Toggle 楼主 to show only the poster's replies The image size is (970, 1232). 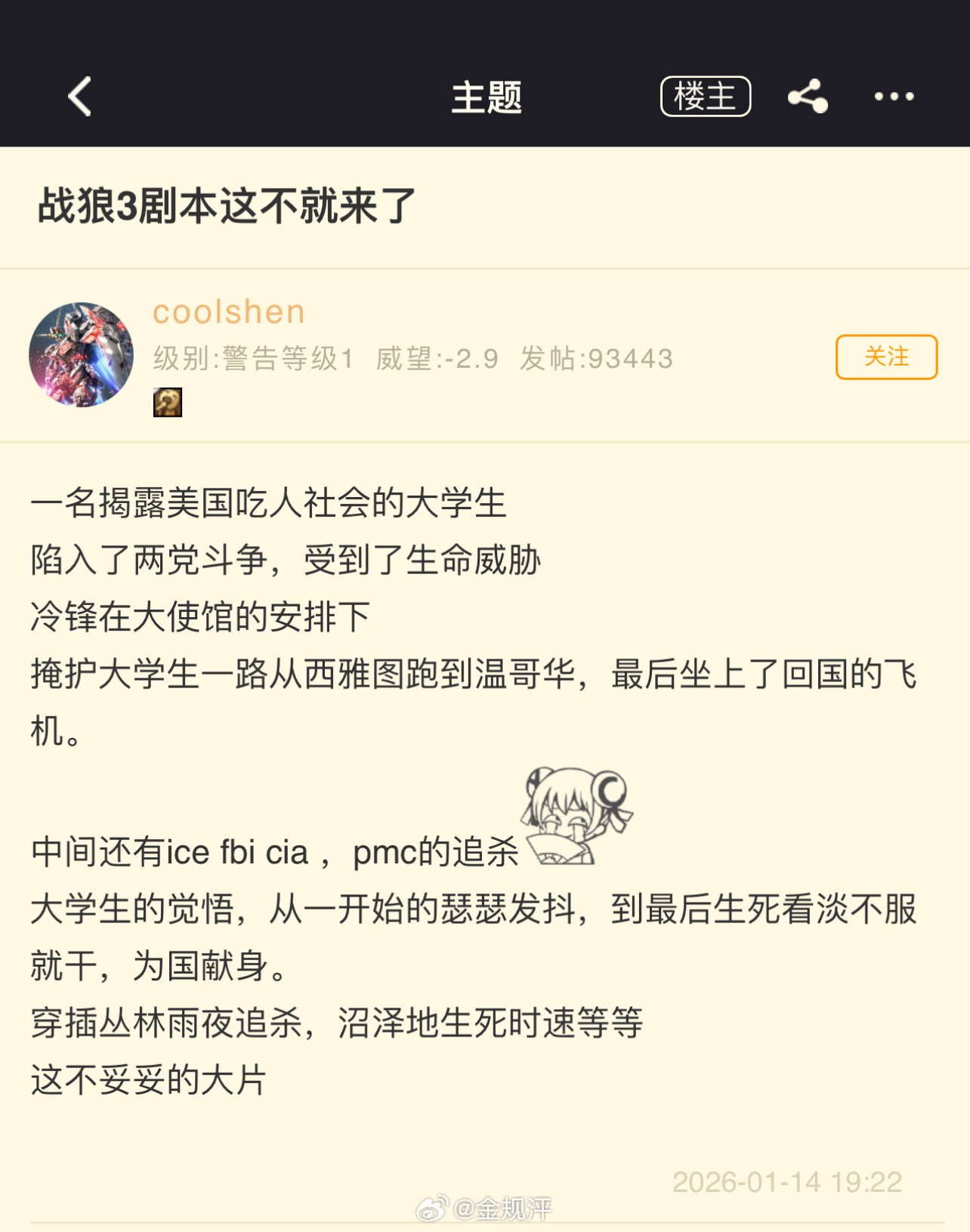tap(705, 97)
